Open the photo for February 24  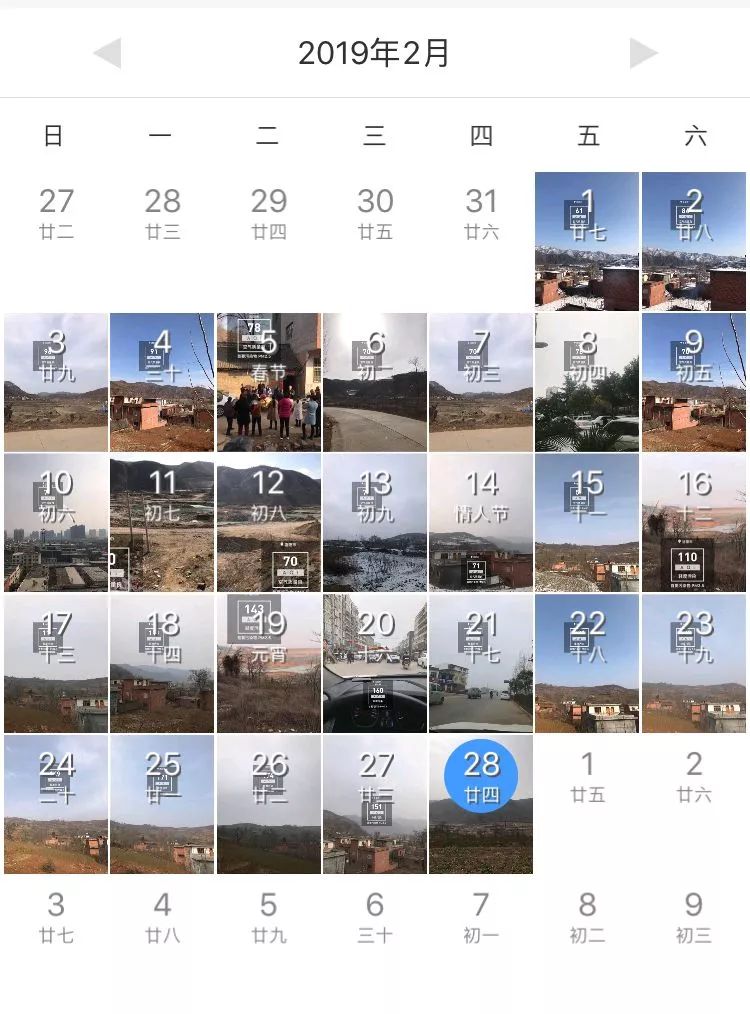[x=56, y=805]
